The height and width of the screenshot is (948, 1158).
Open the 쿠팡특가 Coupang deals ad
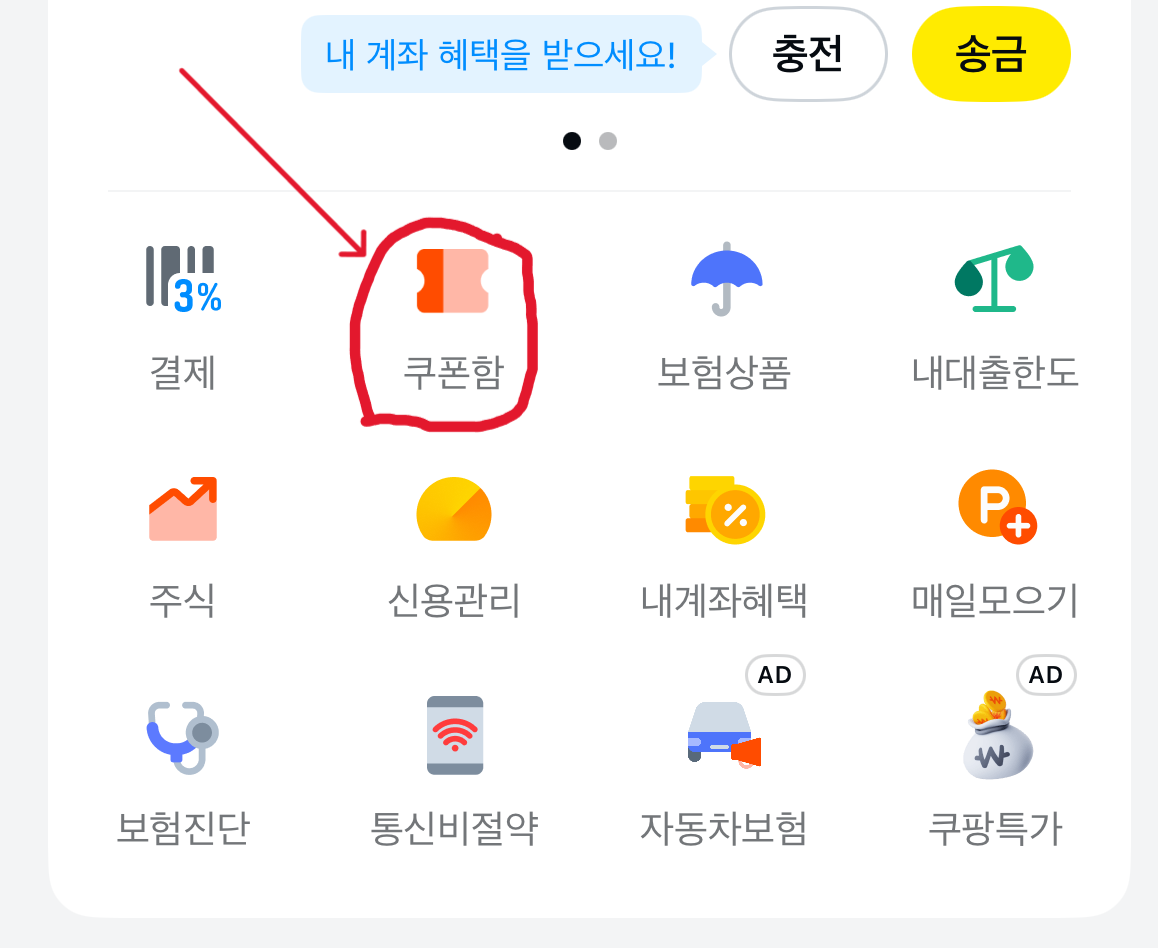click(x=994, y=770)
